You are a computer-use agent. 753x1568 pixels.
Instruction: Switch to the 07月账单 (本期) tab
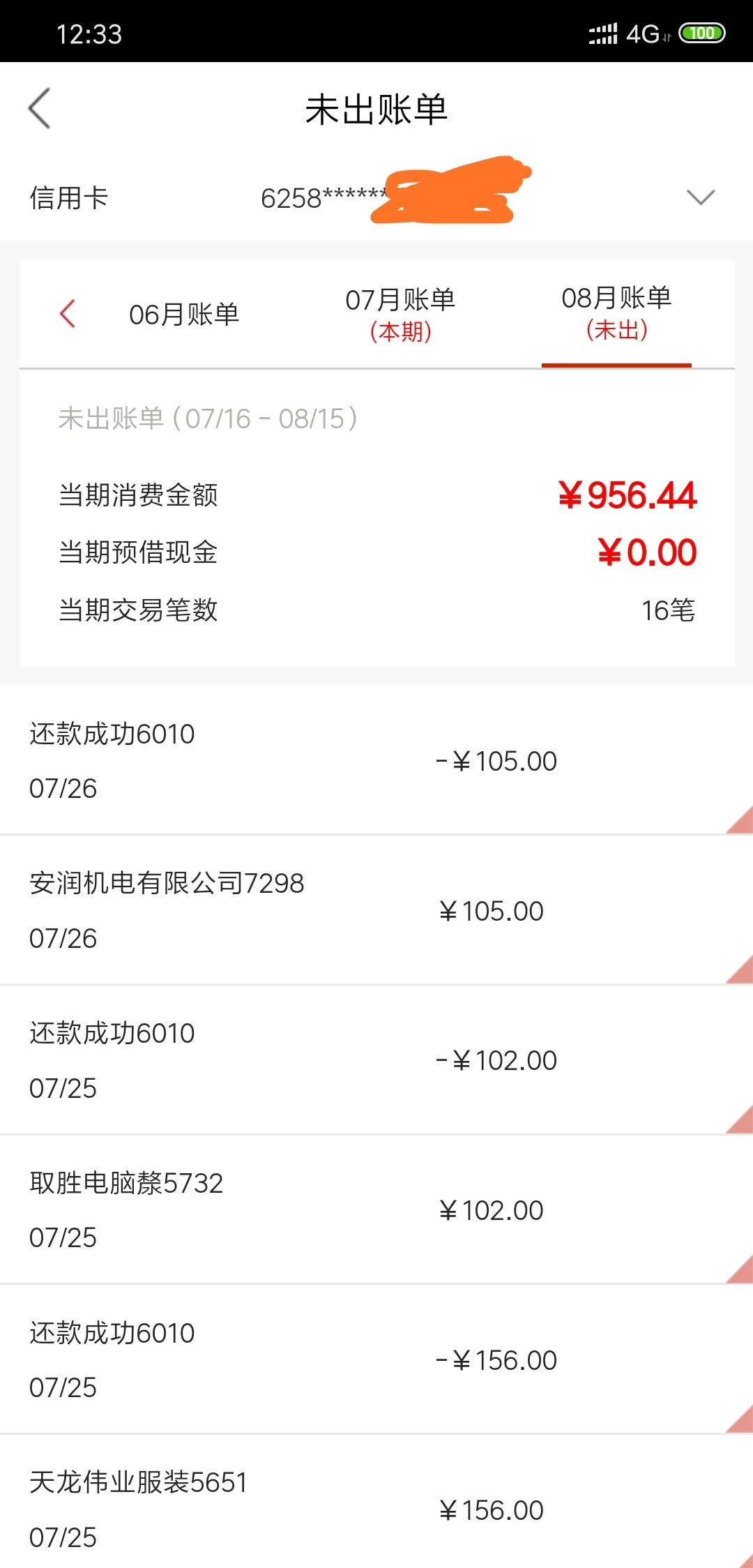click(x=400, y=315)
